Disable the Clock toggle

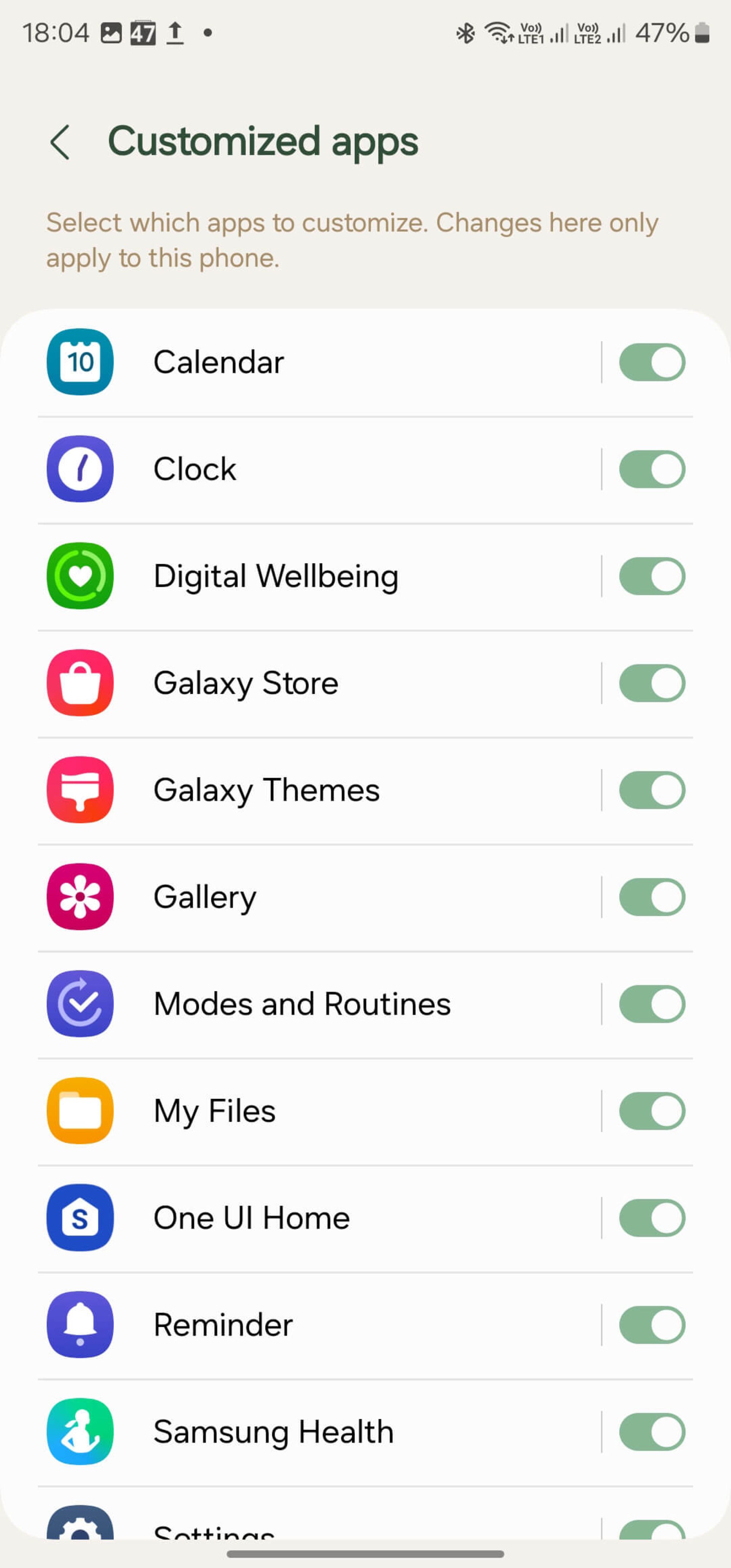[652, 469]
